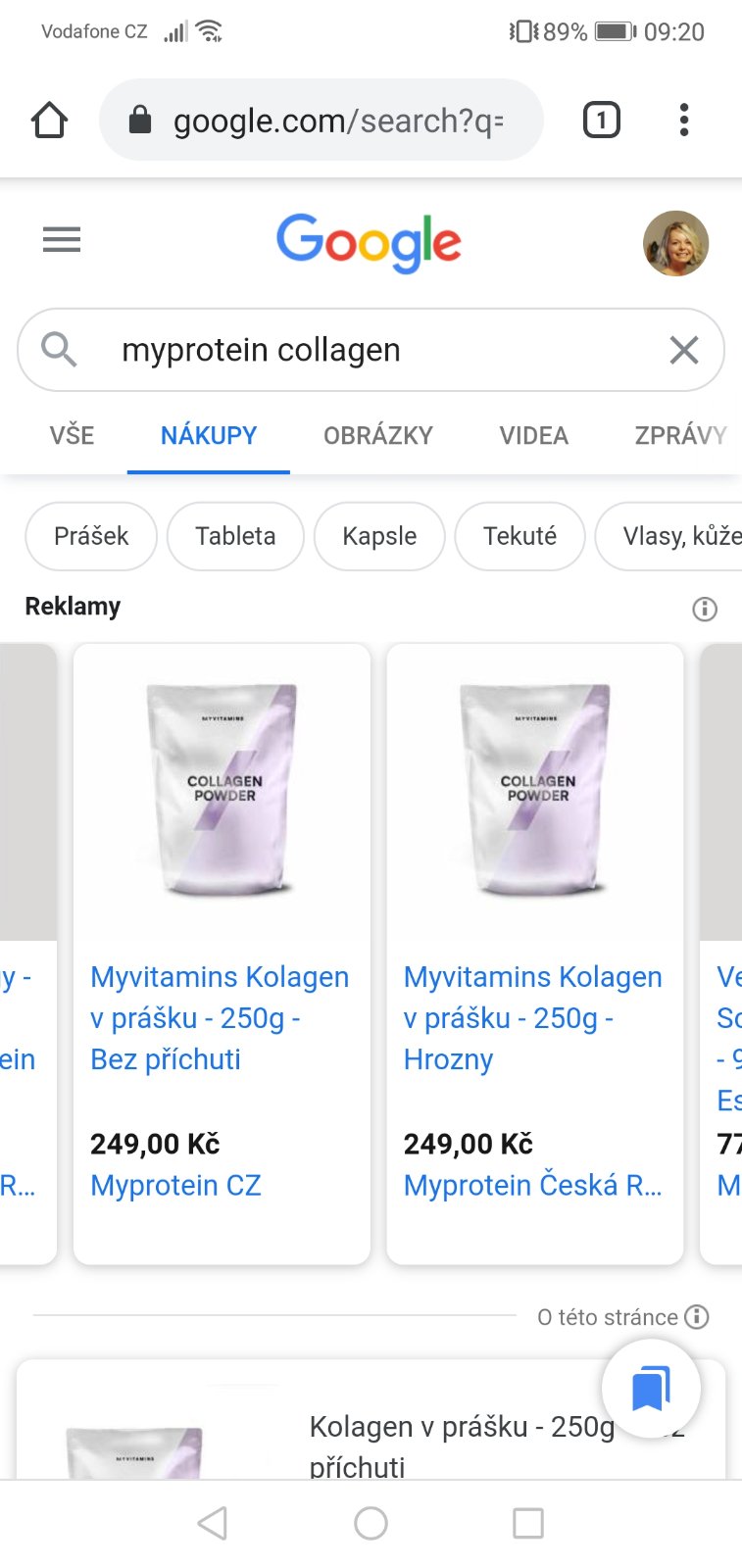Image resolution: width=742 pixels, height=1568 pixels.
Task: Filter results by Prášek chip
Action: click(x=91, y=536)
